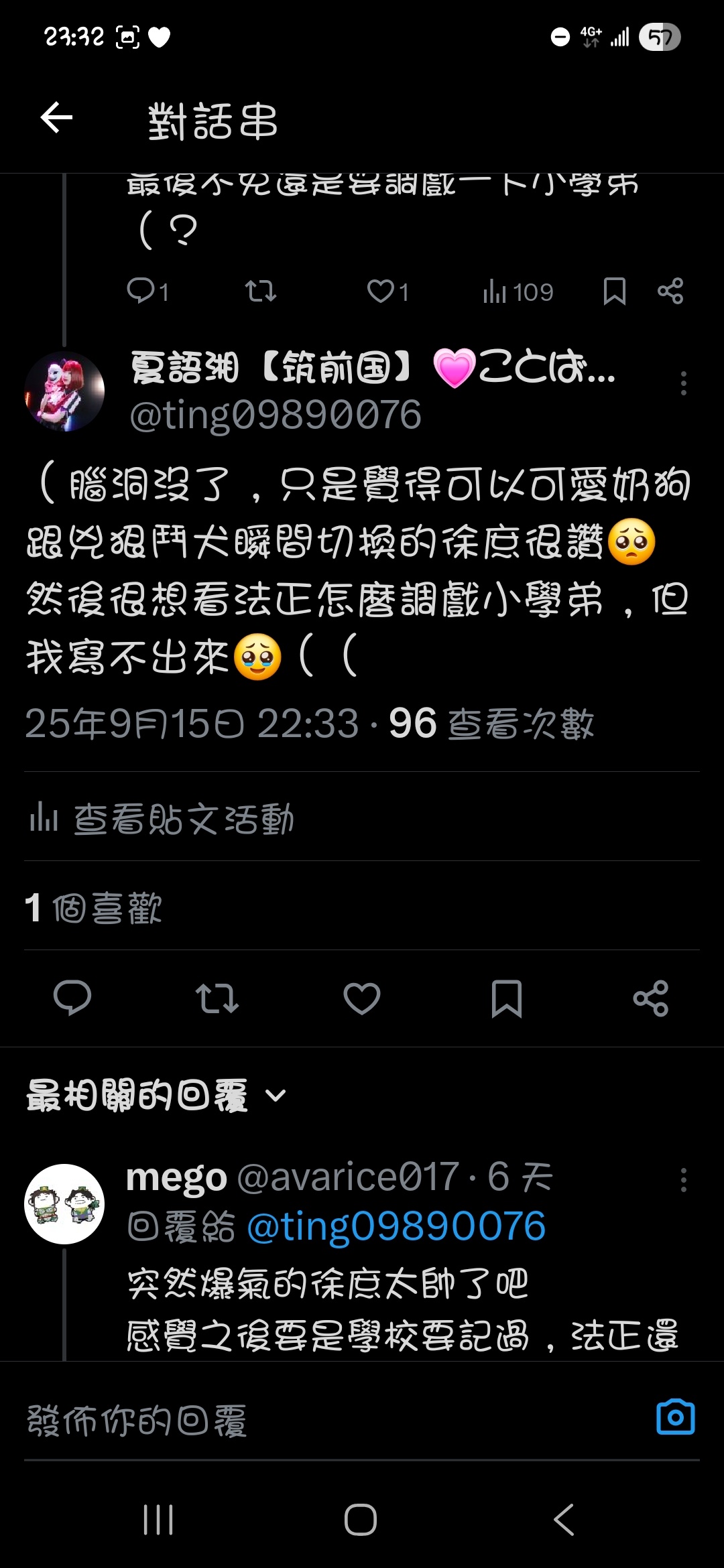Like the main post by 夏語湘

coord(362,998)
